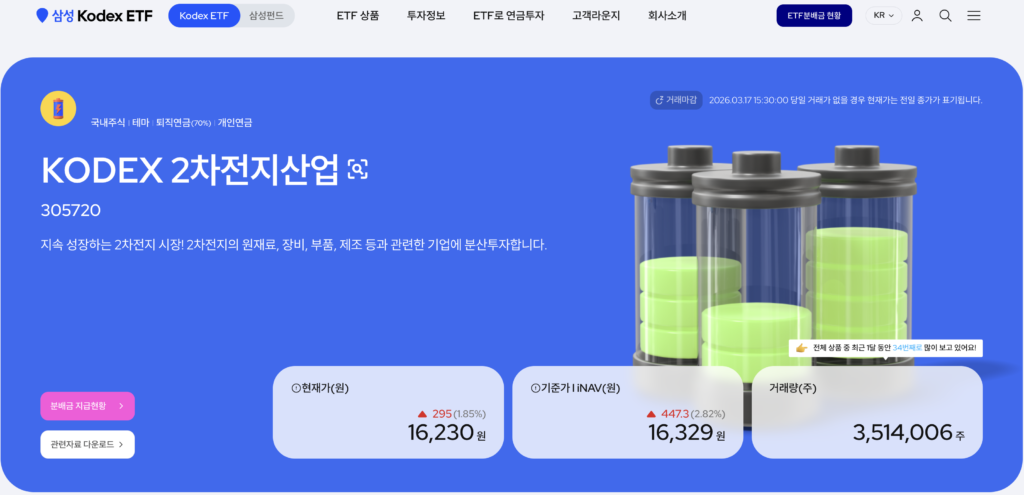The image size is (1024, 495).
Task: Switch to the 삼성펀드 tab
Action: click(265, 16)
